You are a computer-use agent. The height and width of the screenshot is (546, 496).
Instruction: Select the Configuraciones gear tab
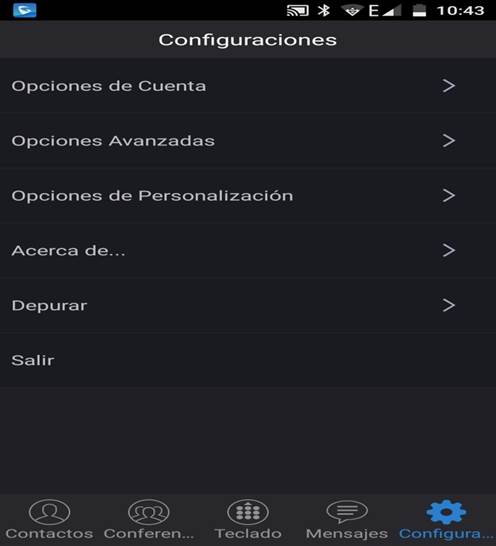[446, 519]
